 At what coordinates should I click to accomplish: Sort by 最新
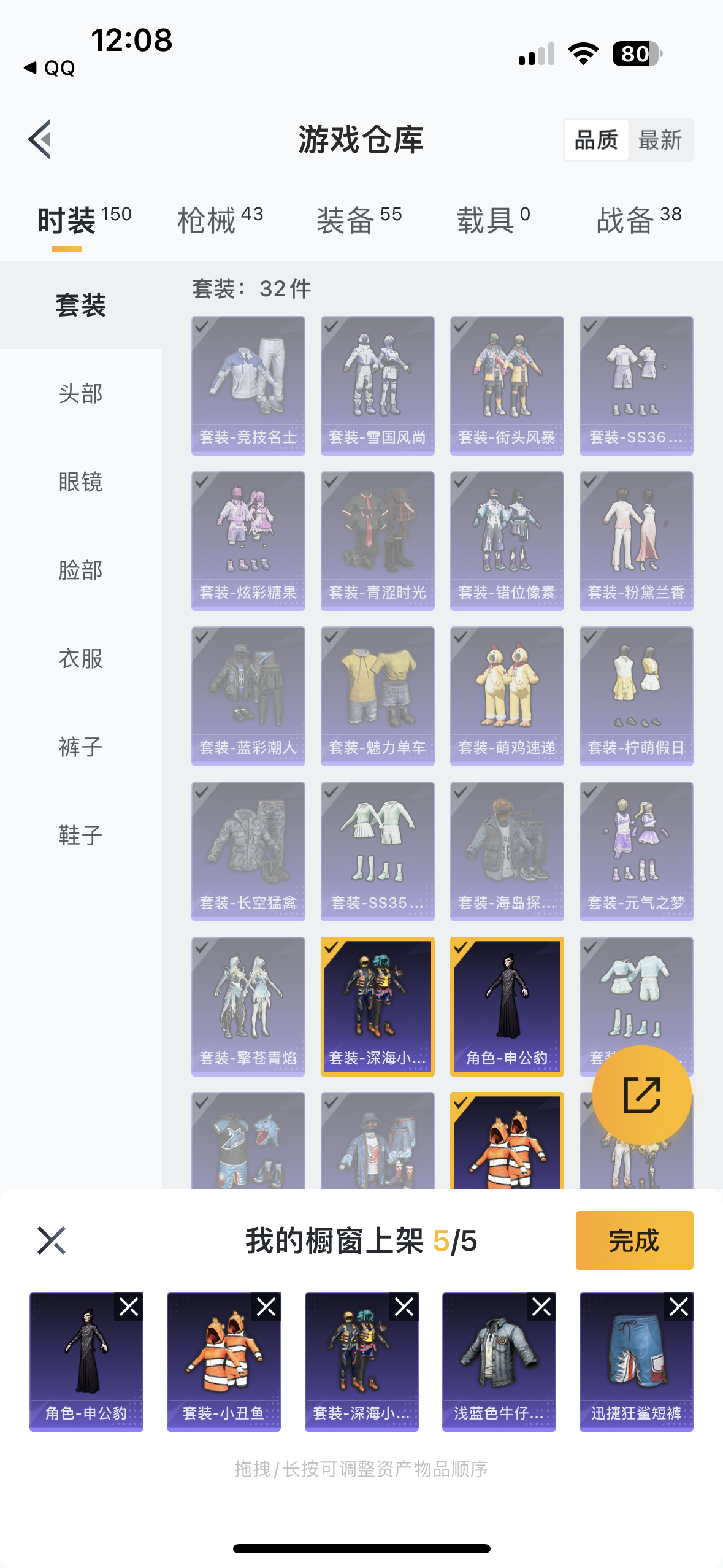660,140
